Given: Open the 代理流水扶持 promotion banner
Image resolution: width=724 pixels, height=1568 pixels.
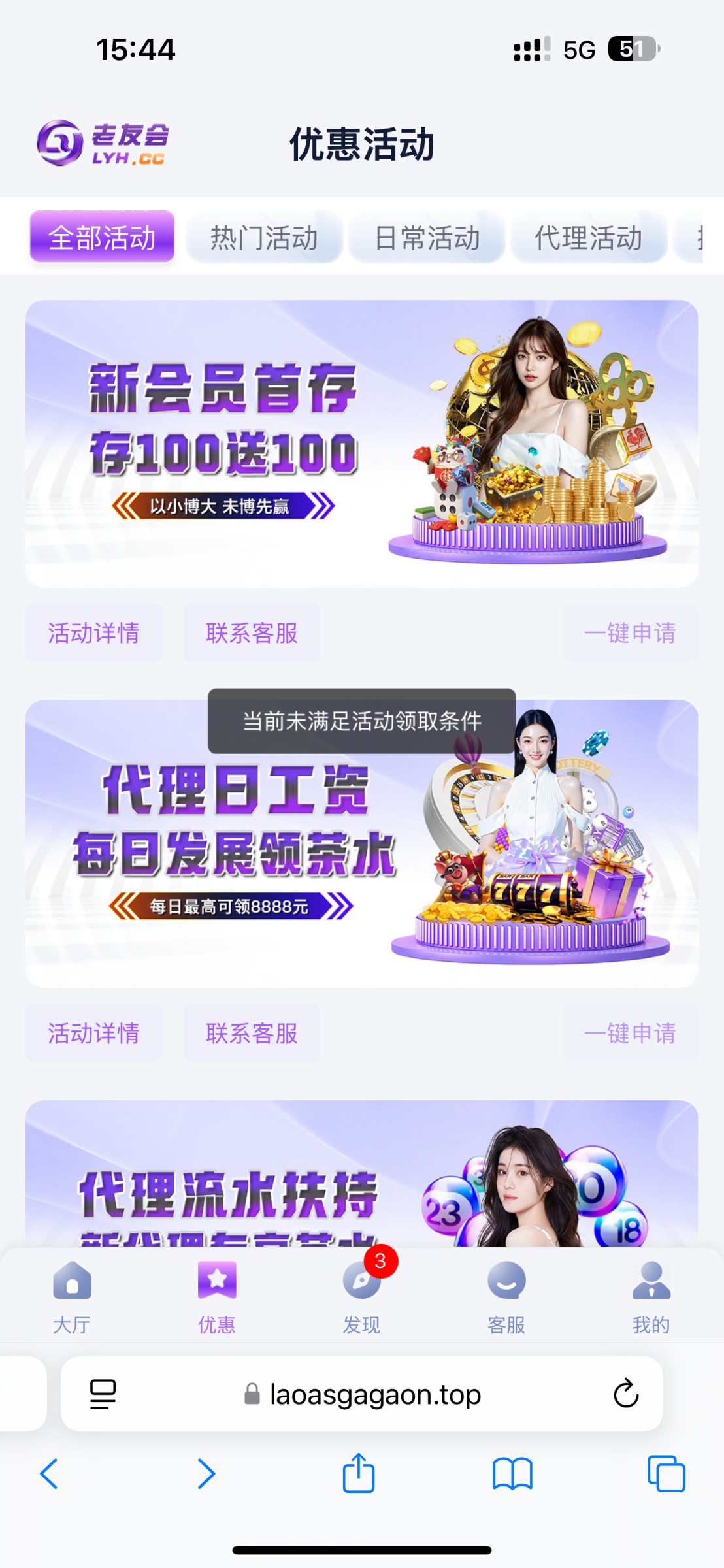Looking at the screenshot, I should click(x=361, y=1176).
